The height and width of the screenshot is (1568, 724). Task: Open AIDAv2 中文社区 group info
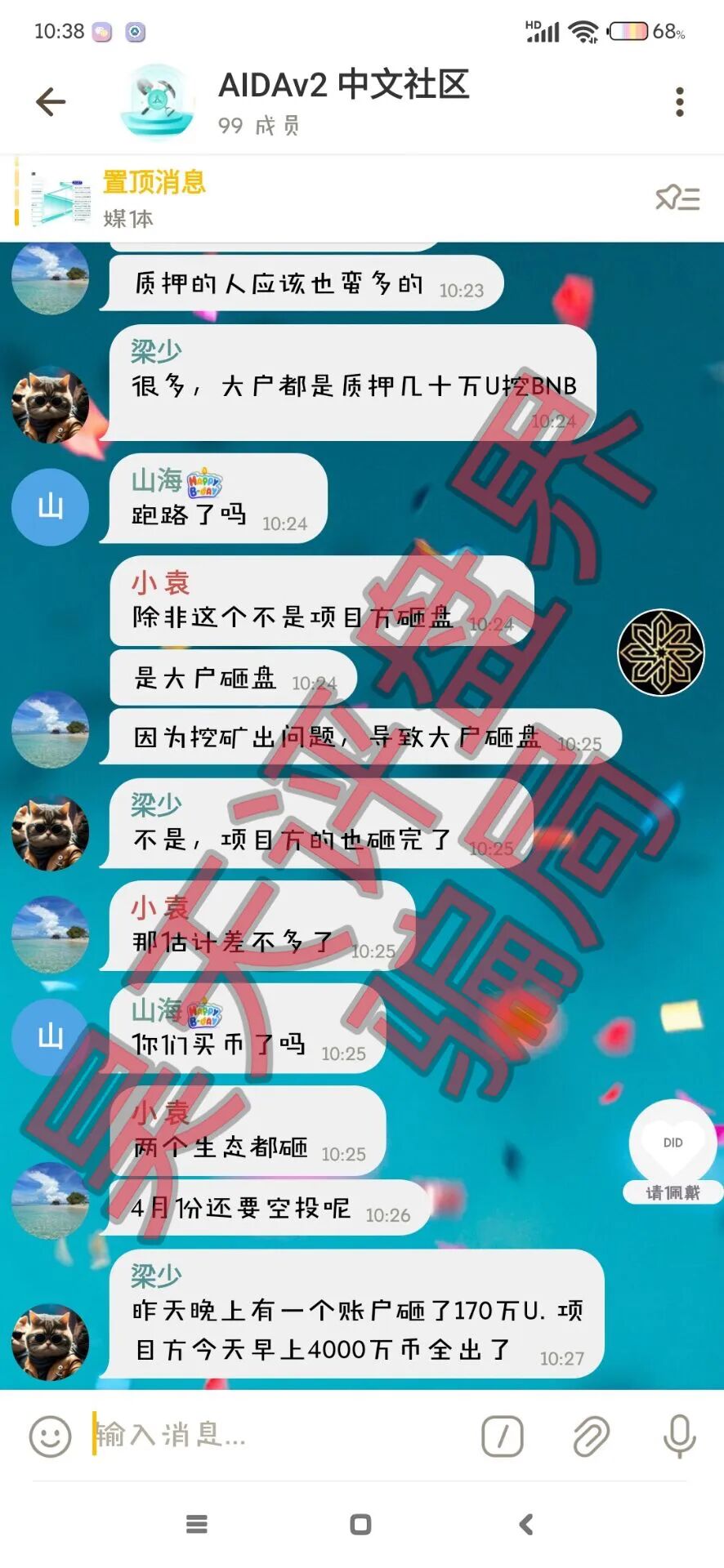(343, 100)
